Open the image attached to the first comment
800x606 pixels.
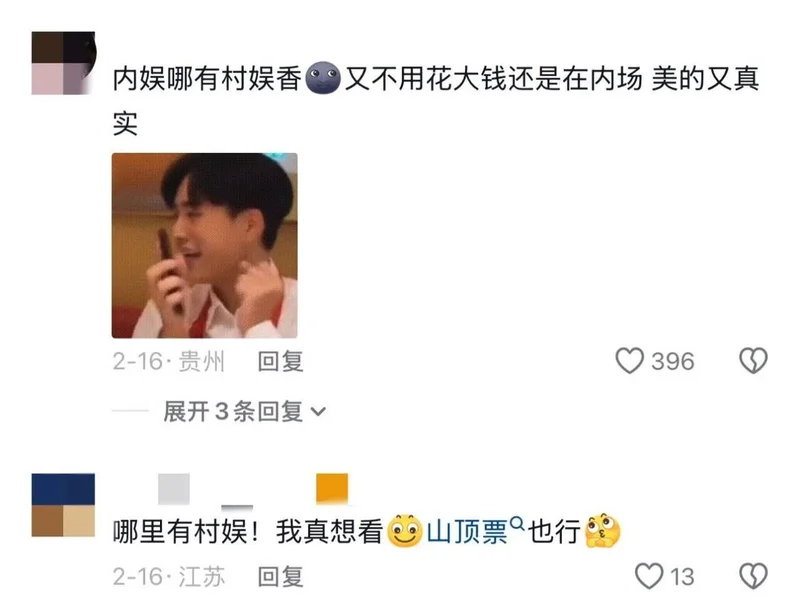tap(204, 245)
